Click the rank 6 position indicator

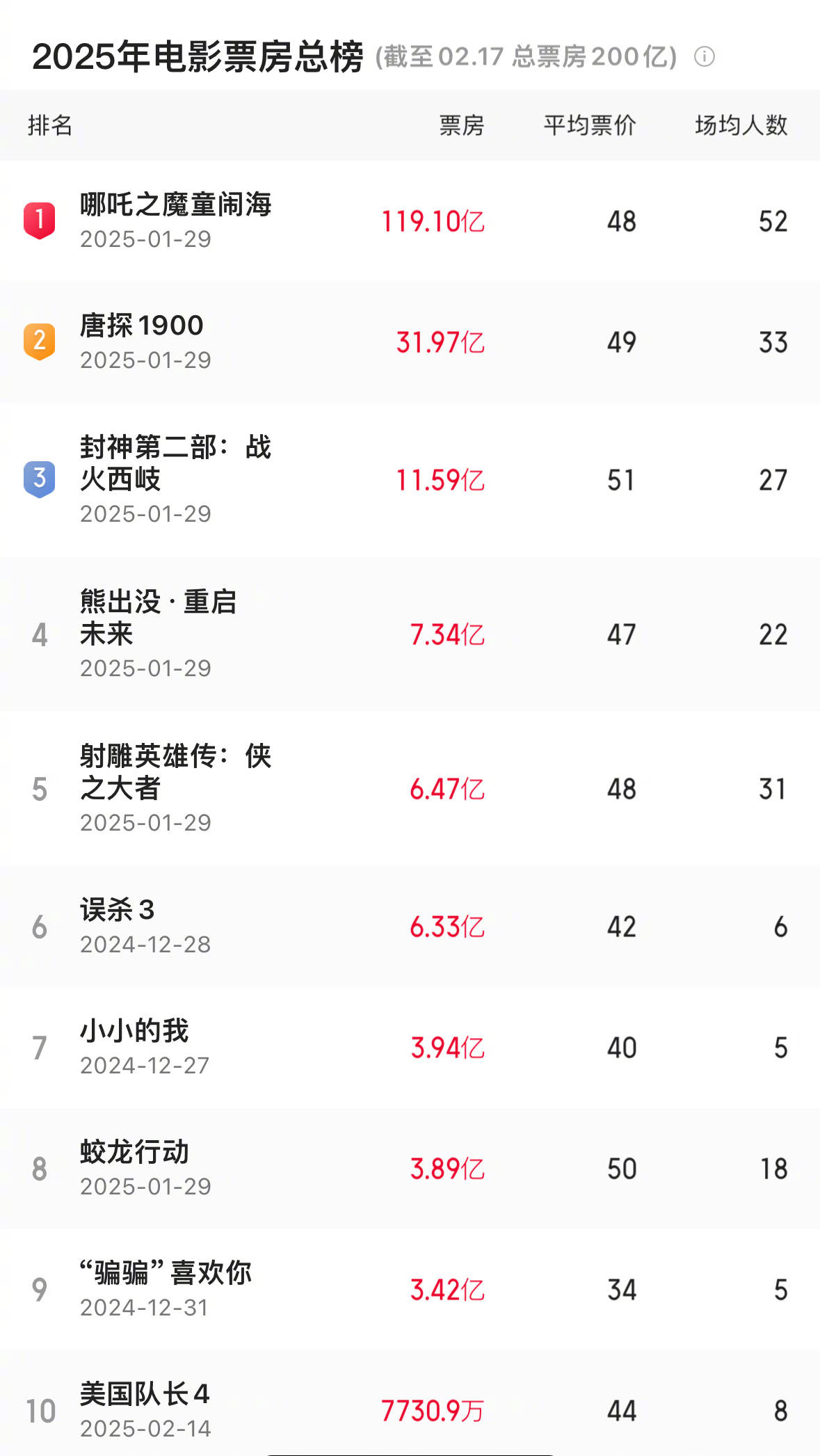(40, 927)
